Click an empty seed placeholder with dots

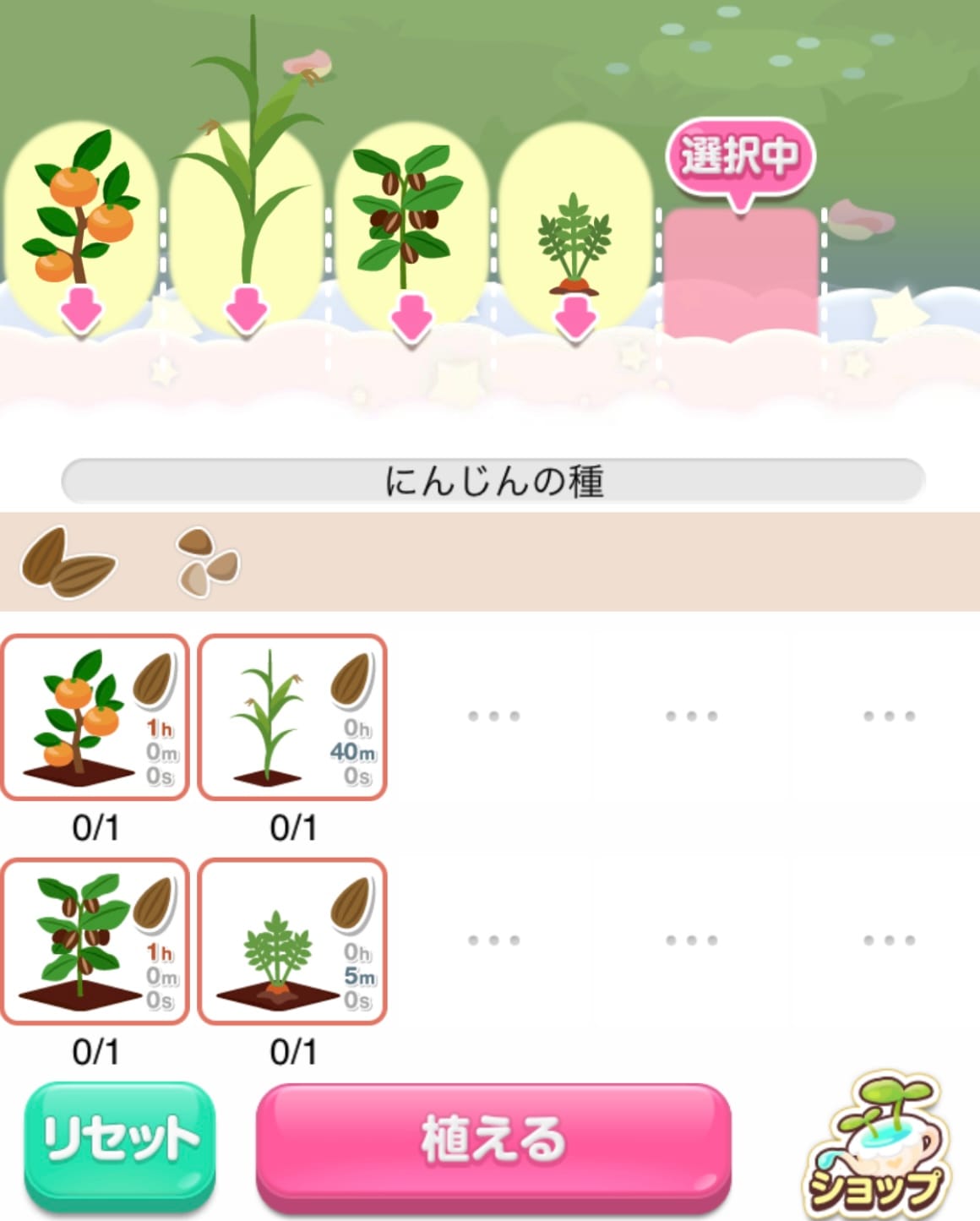click(x=490, y=717)
